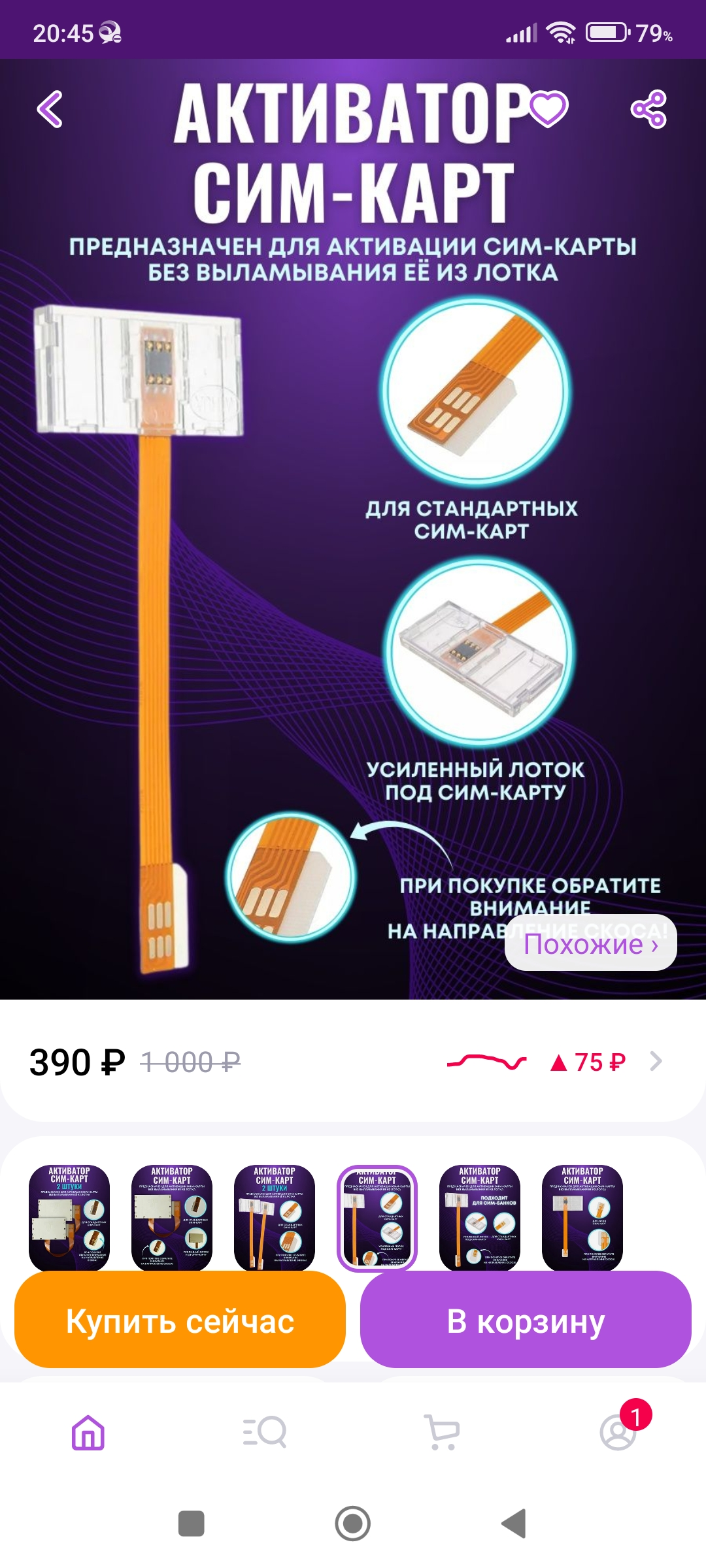This screenshot has width=706, height=1568.
Task: Add item with В корзину button
Action: 526,1321
